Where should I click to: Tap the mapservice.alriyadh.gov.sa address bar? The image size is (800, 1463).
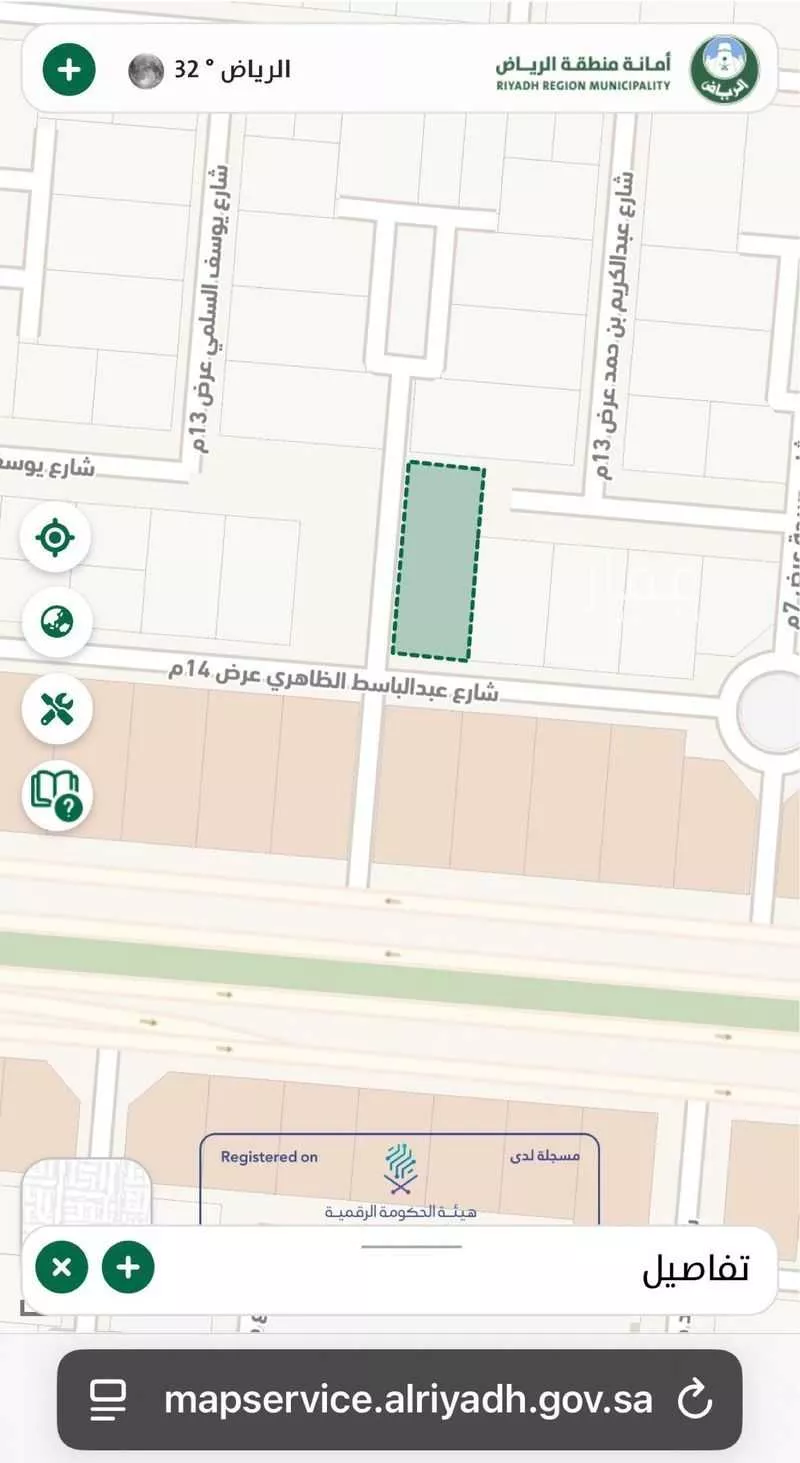(x=408, y=1399)
